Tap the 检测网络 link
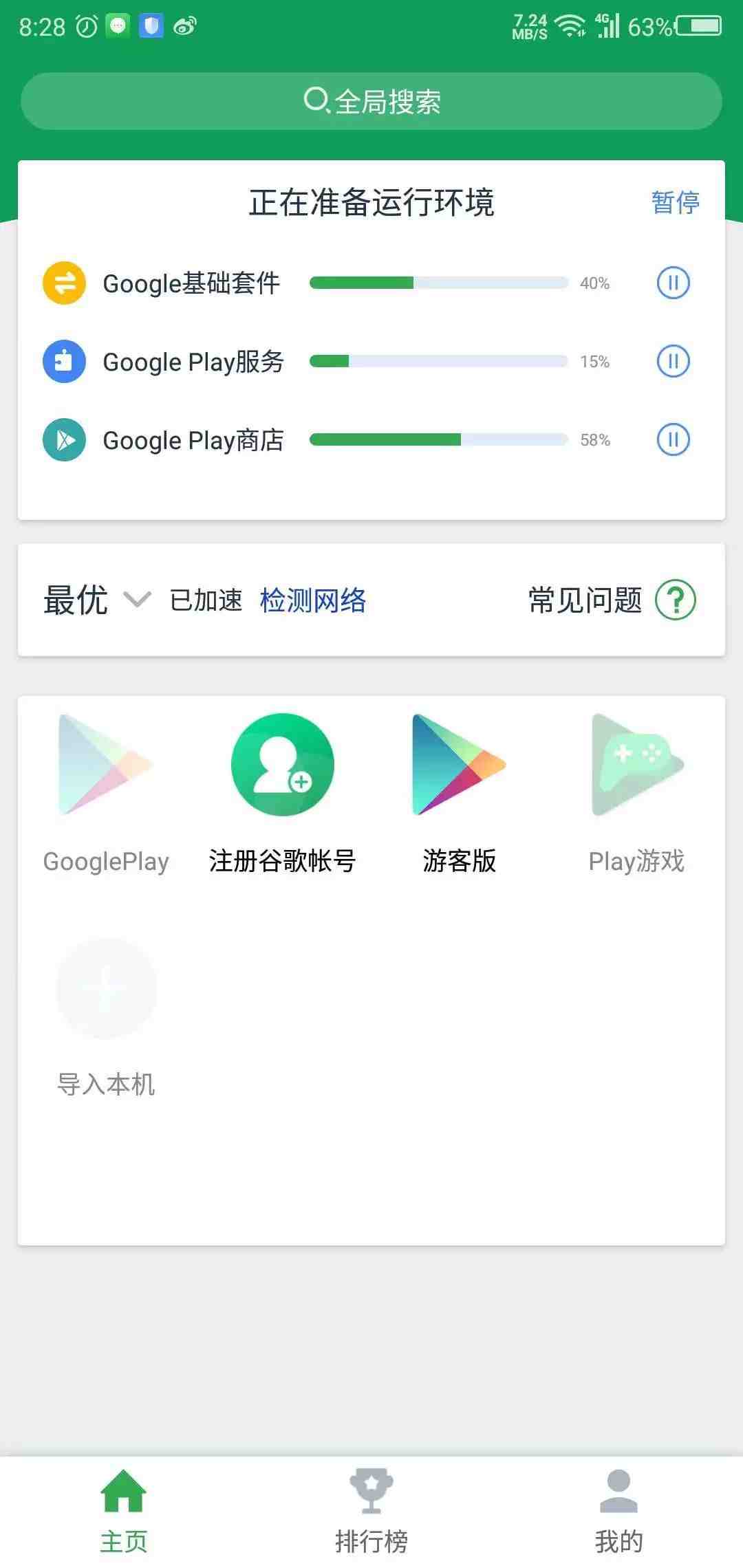Viewport: 743px width, 1568px height. 313,600
